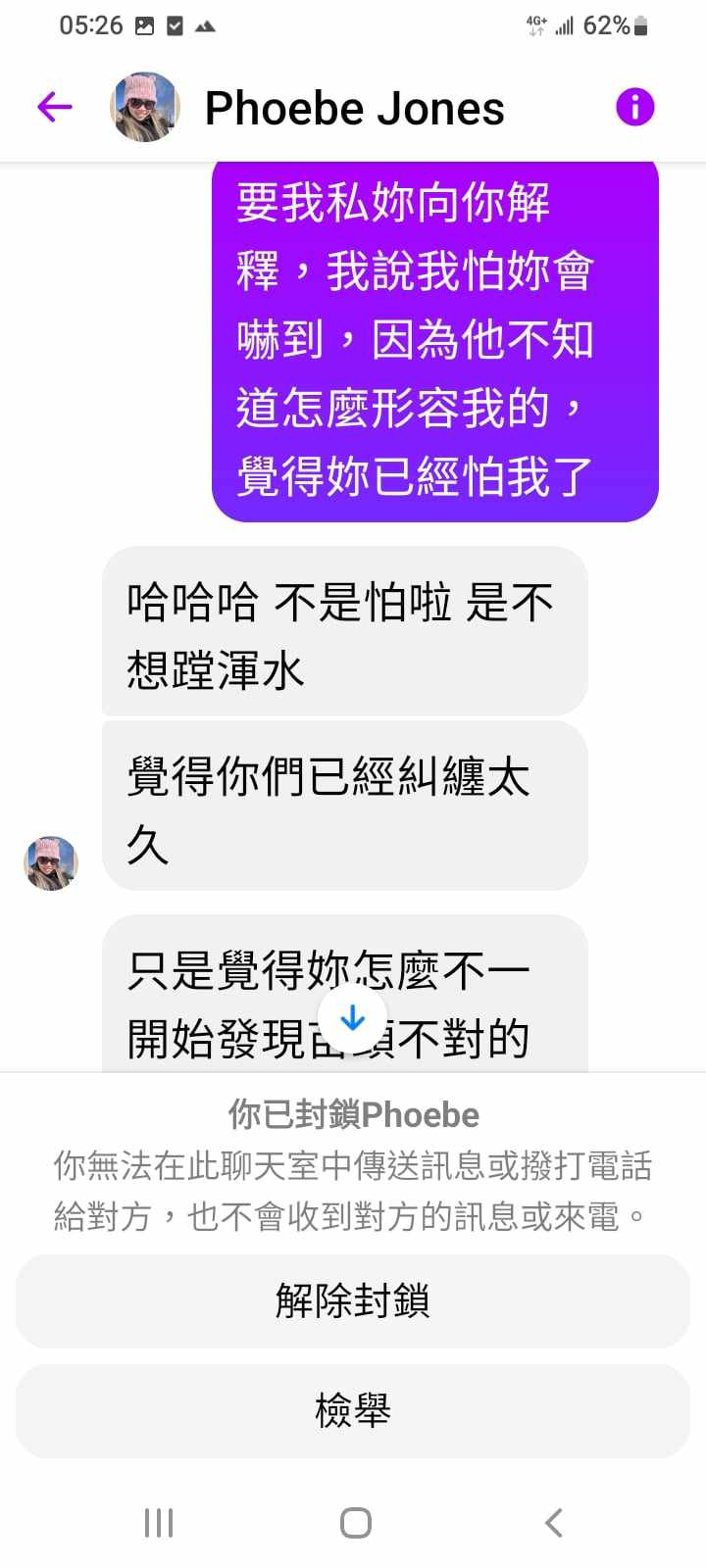Report the conversation via 檢舉

pyautogui.click(x=353, y=1411)
